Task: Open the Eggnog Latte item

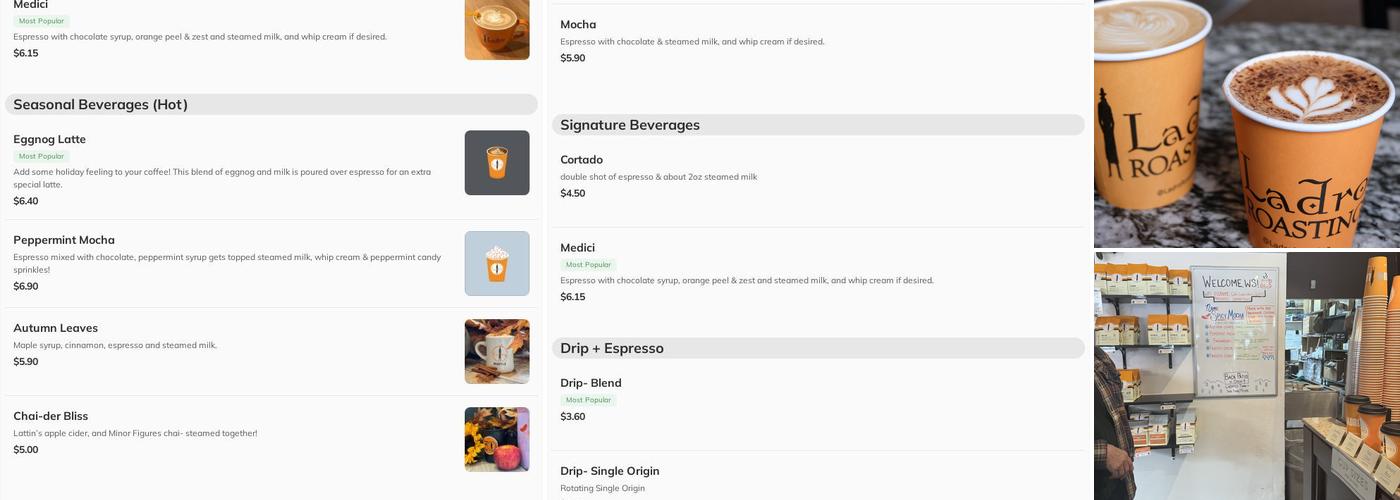Action: pyautogui.click(x=271, y=170)
